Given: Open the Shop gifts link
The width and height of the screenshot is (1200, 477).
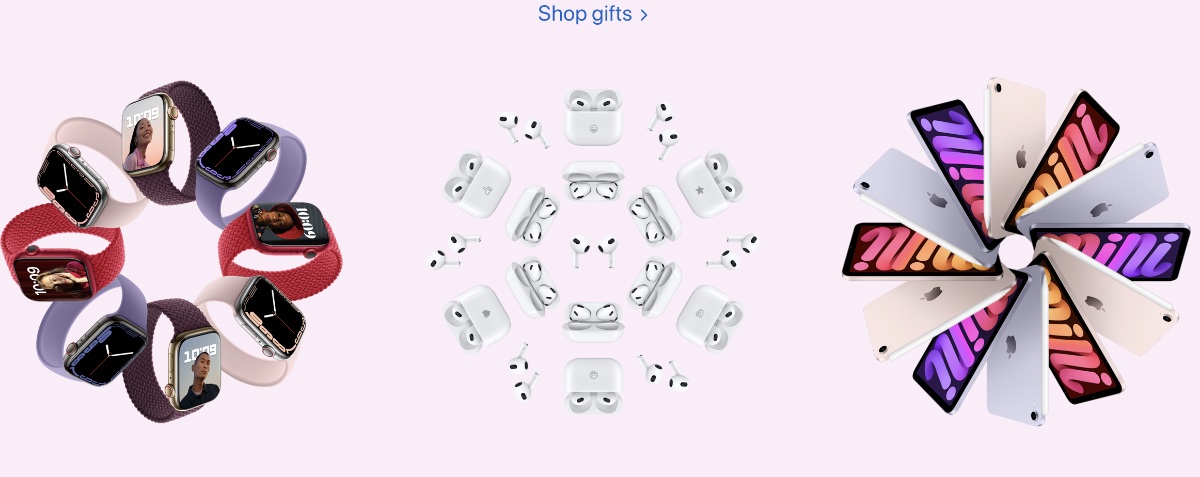Looking at the screenshot, I should click(592, 14).
